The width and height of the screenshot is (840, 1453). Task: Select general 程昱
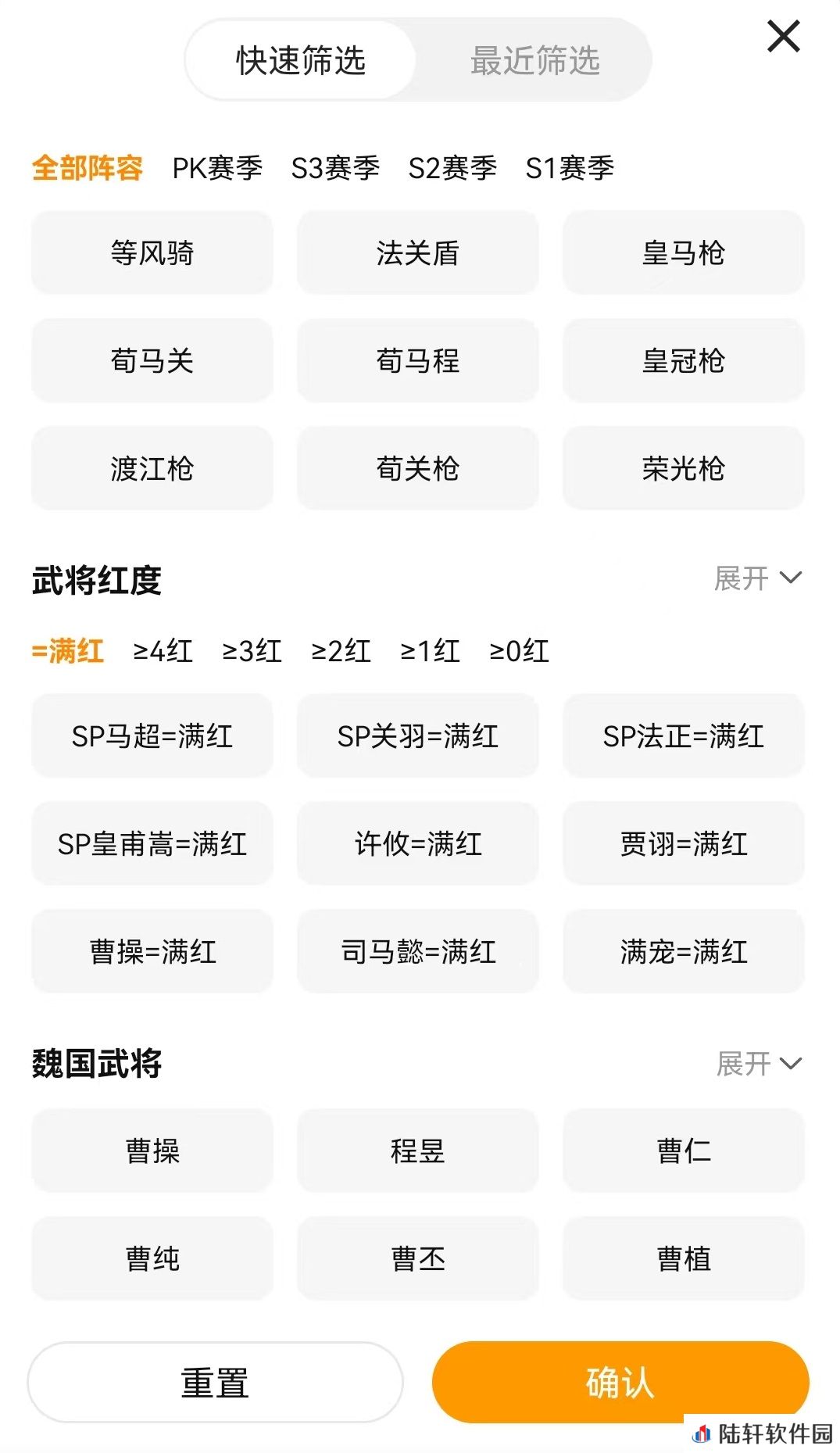point(418,1151)
